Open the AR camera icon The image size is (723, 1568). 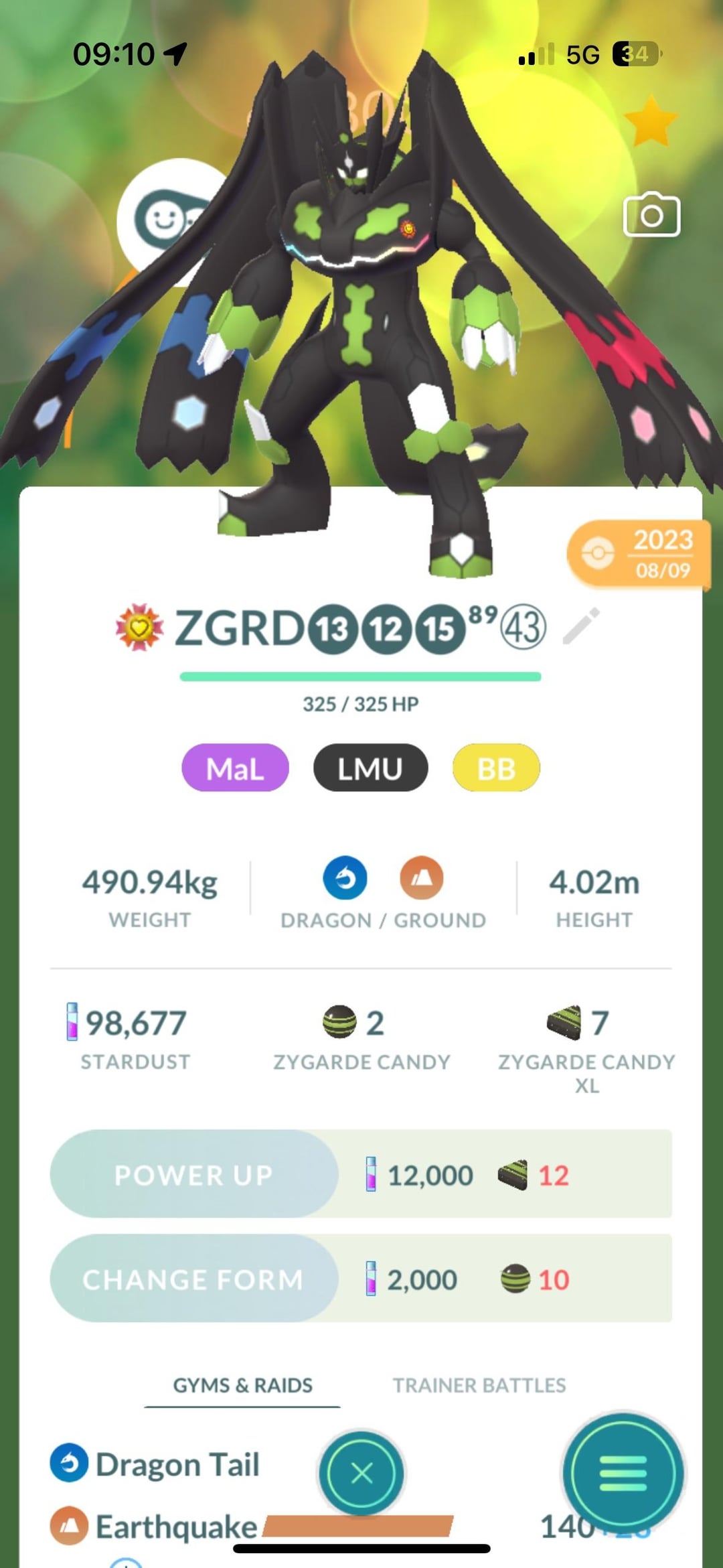651,215
